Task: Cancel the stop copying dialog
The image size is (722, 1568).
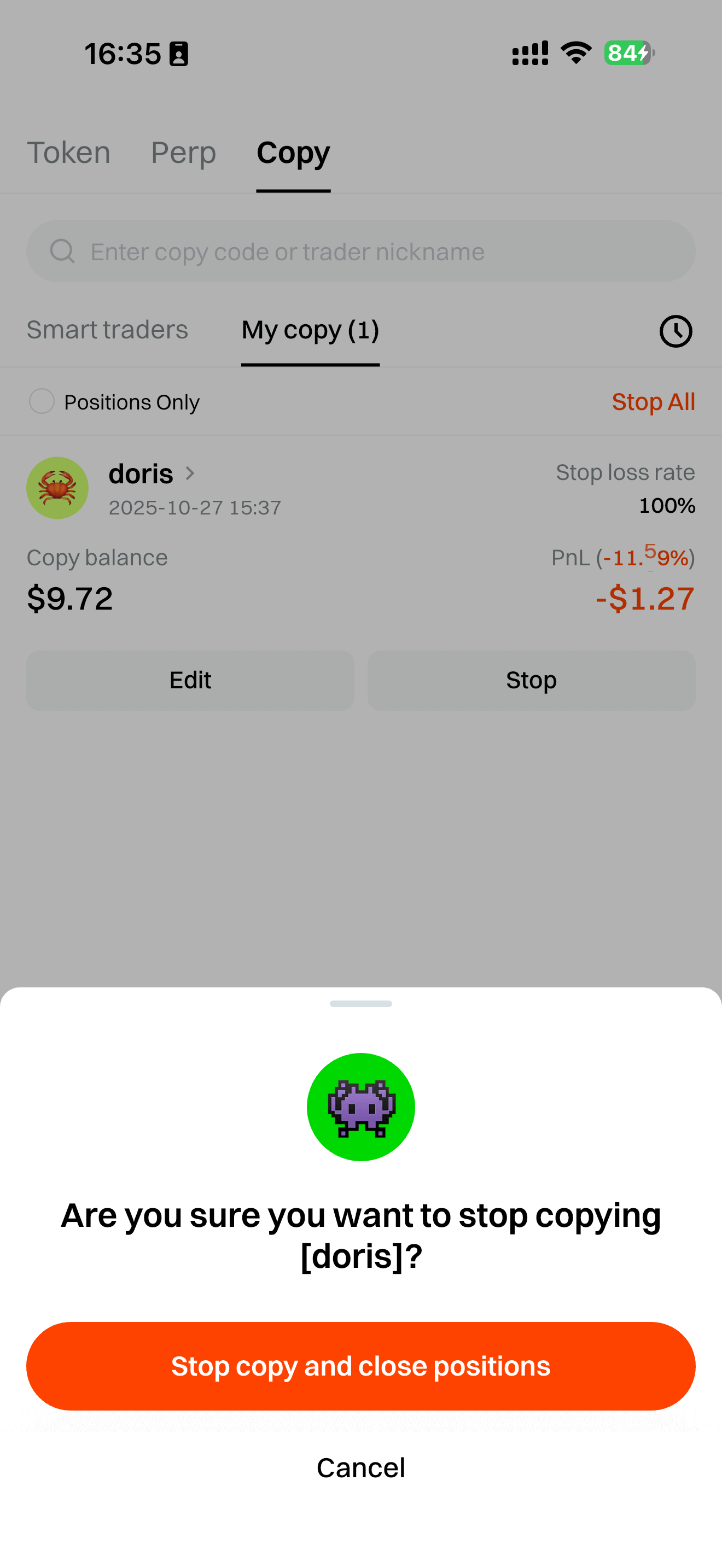Action: coord(360,1467)
